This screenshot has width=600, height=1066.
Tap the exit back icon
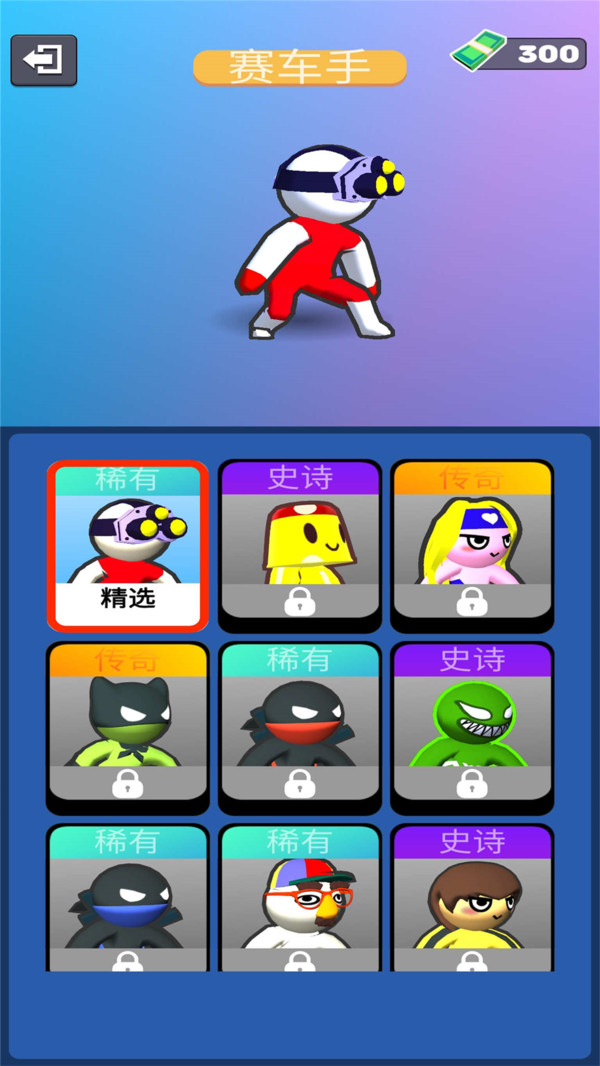tap(44, 60)
